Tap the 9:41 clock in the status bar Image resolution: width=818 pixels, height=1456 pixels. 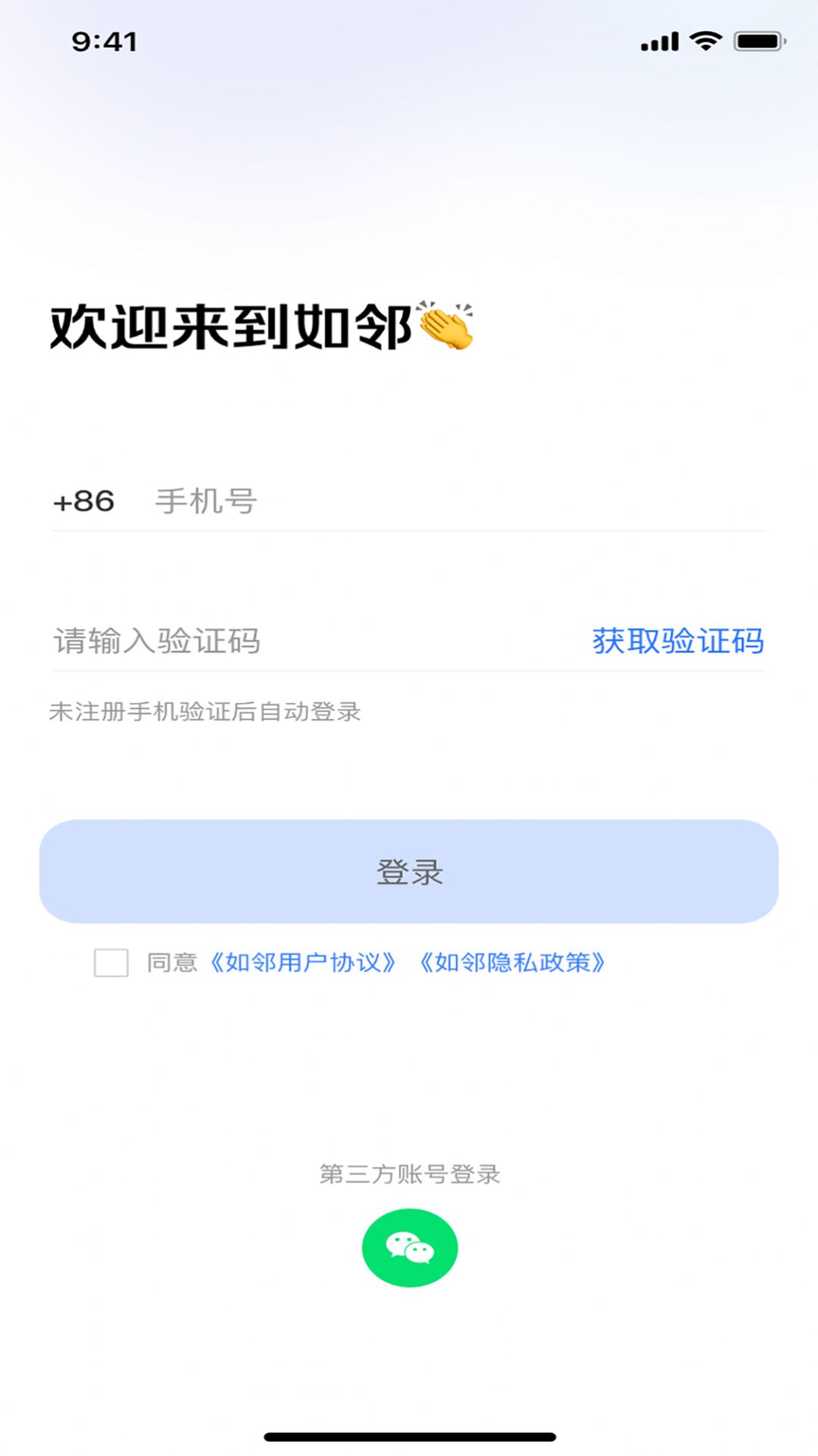click(105, 43)
